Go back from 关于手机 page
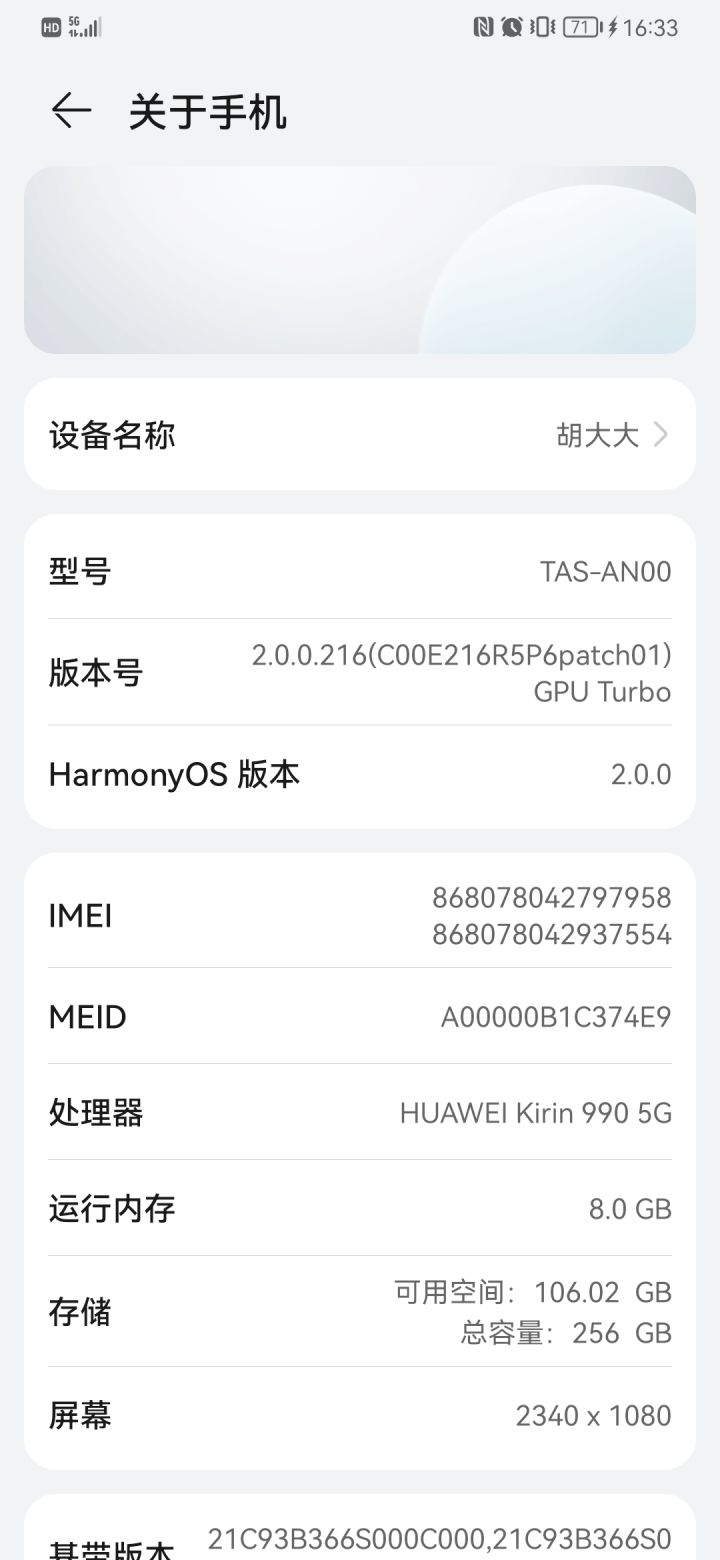This screenshot has width=720, height=1560. [x=71, y=111]
